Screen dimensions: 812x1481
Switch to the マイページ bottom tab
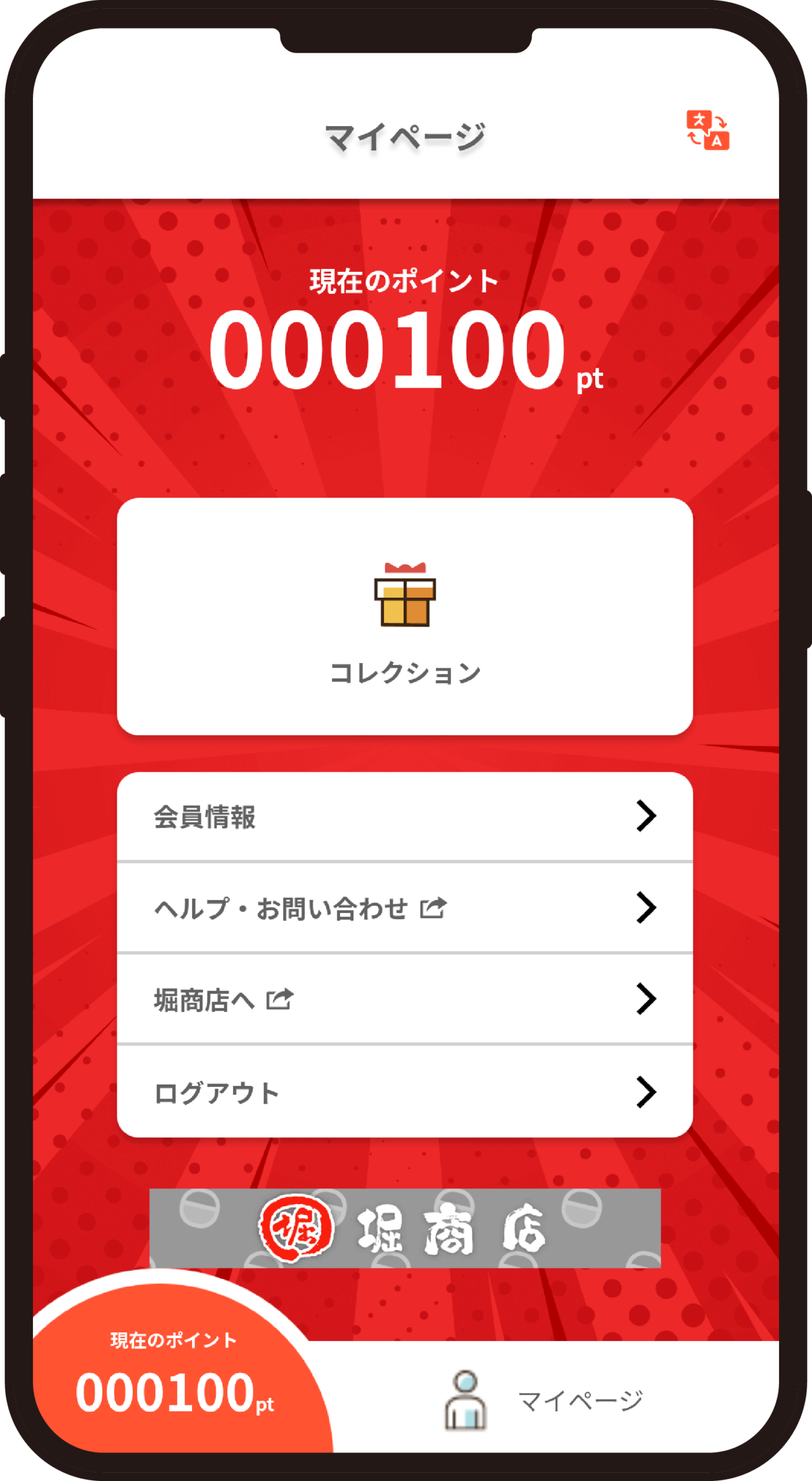[x=544, y=1400]
